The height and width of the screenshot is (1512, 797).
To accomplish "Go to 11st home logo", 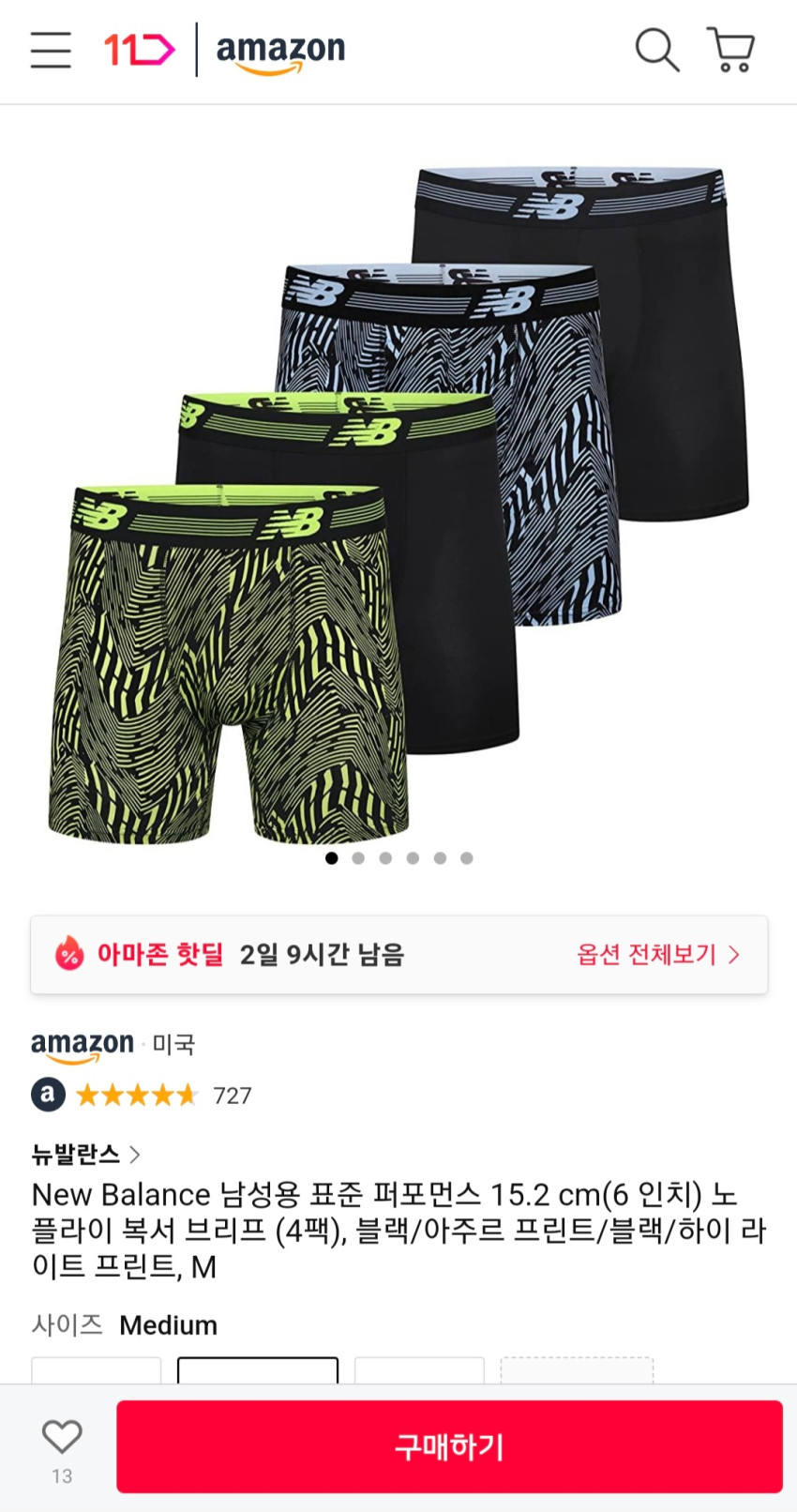I will (x=139, y=50).
